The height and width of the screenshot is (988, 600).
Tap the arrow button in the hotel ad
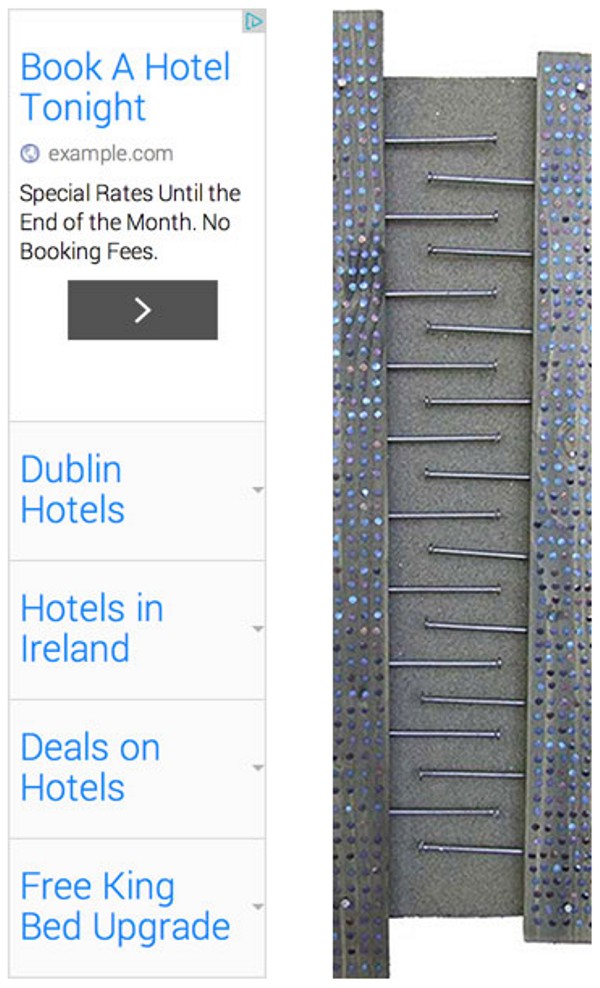[142, 310]
